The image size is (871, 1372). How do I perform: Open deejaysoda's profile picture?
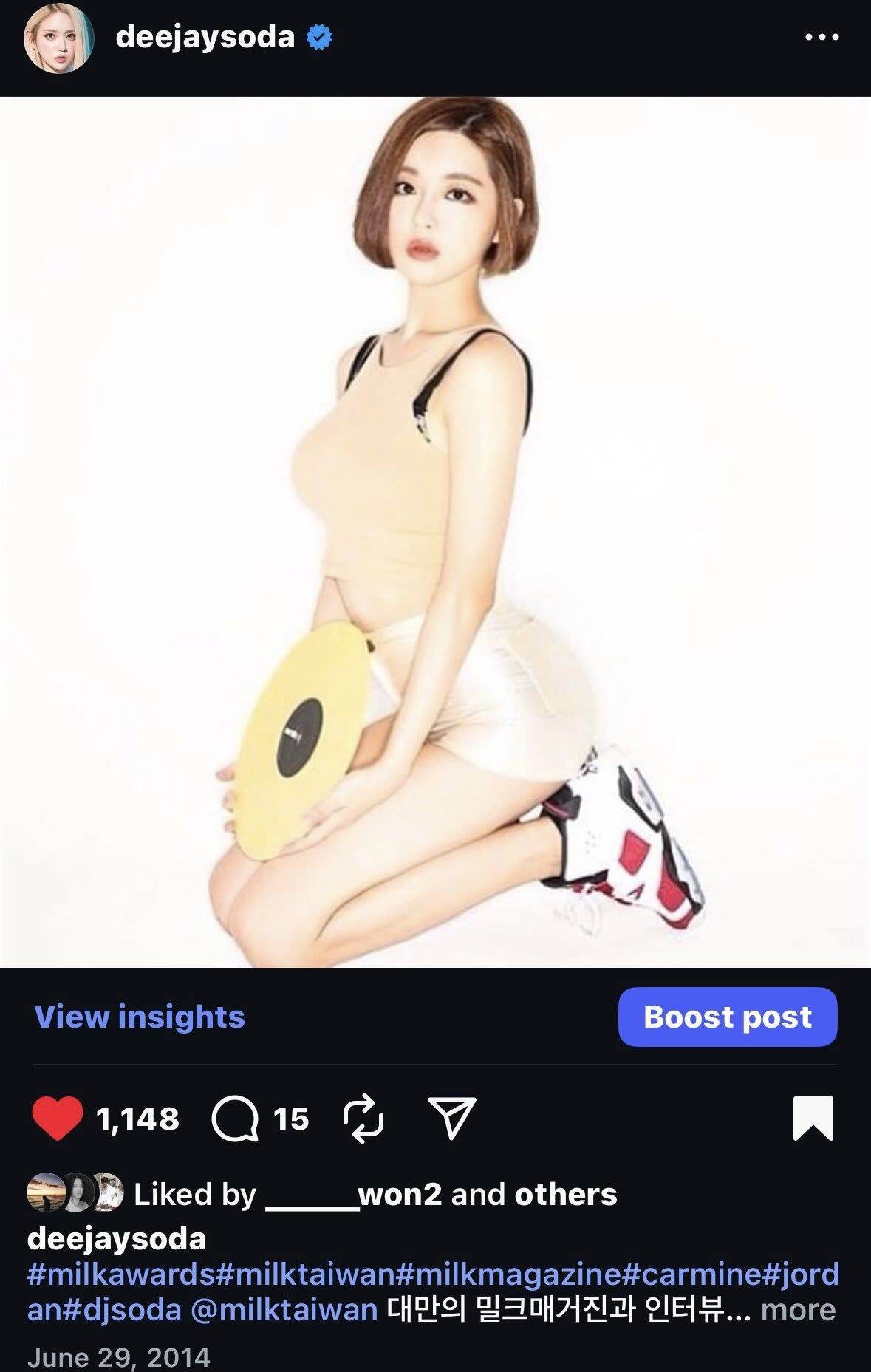click(58, 35)
